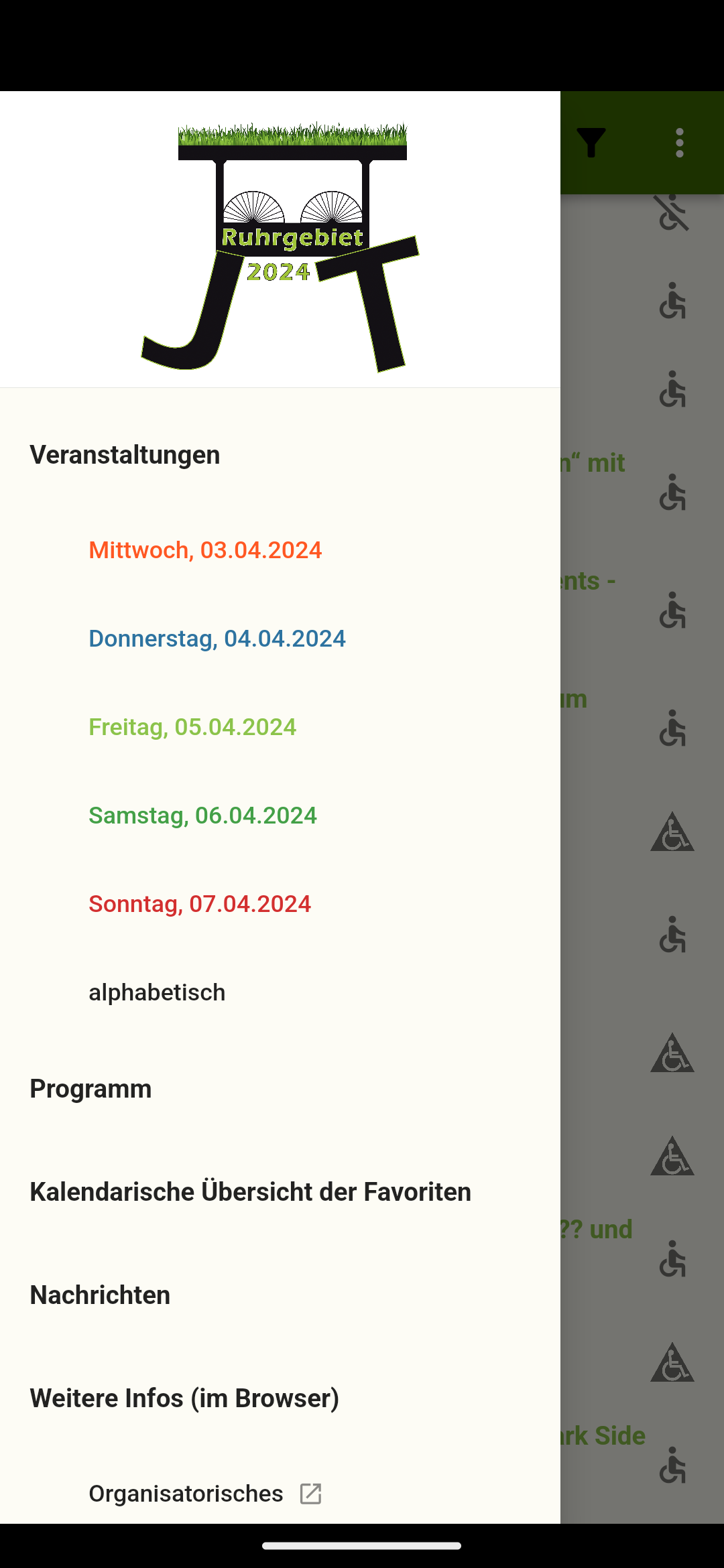Tap the external-link icon beside Organisatorisches

tap(310, 1494)
